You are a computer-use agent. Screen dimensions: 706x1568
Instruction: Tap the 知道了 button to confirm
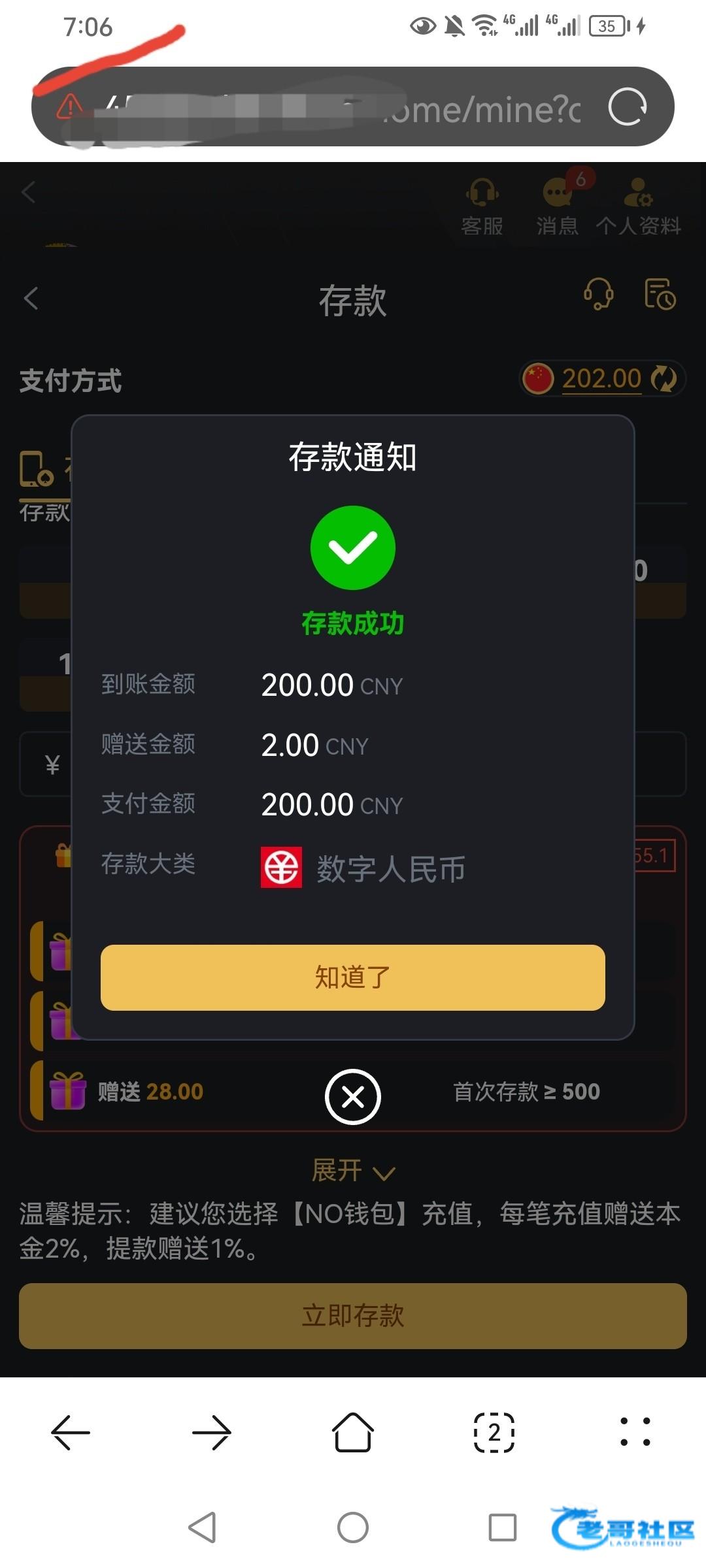tap(353, 977)
